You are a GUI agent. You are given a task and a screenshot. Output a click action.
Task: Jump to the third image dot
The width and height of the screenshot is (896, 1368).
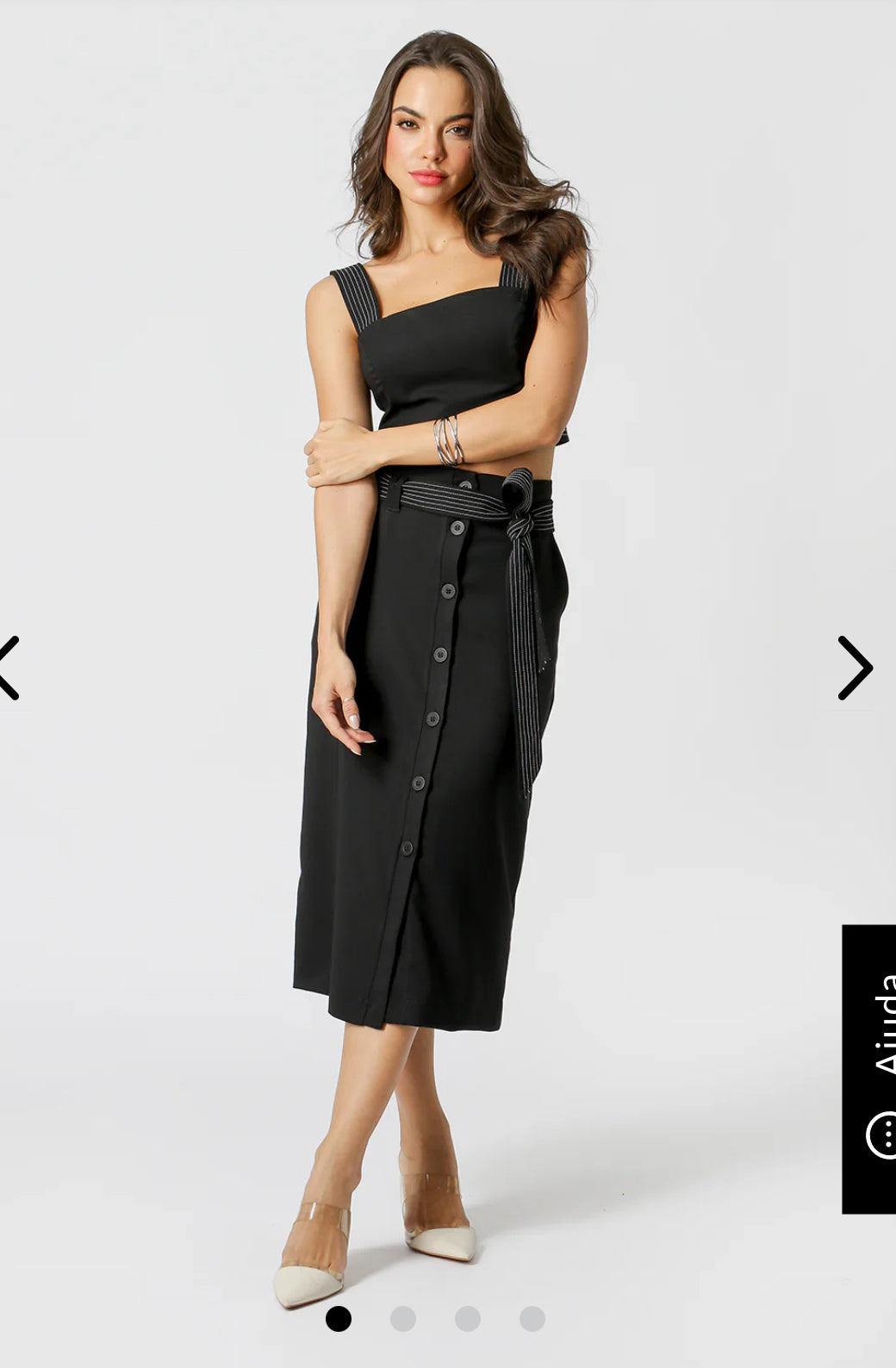[x=468, y=1318]
